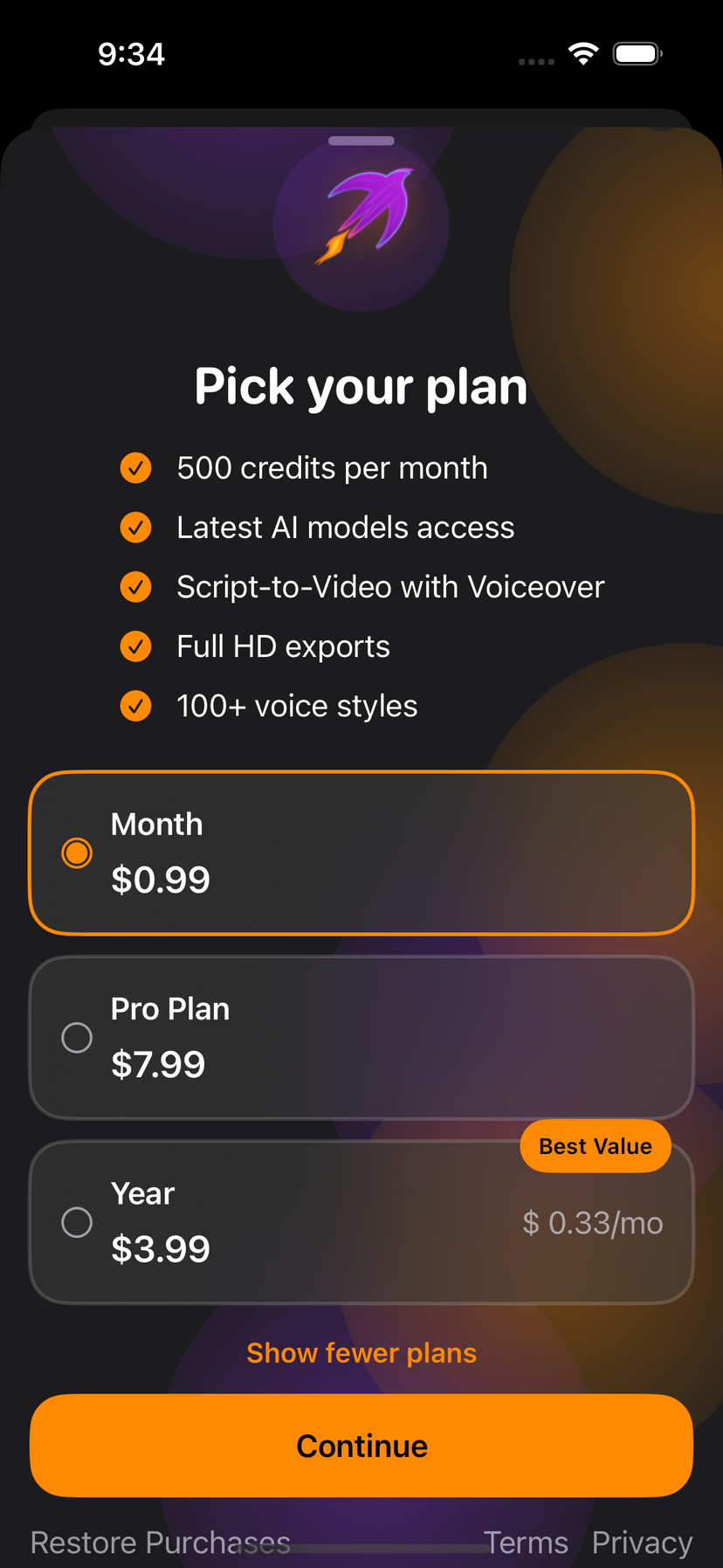Collapse plans using Show fewer plans
This screenshot has height=1568, width=723.
pos(361,1352)
